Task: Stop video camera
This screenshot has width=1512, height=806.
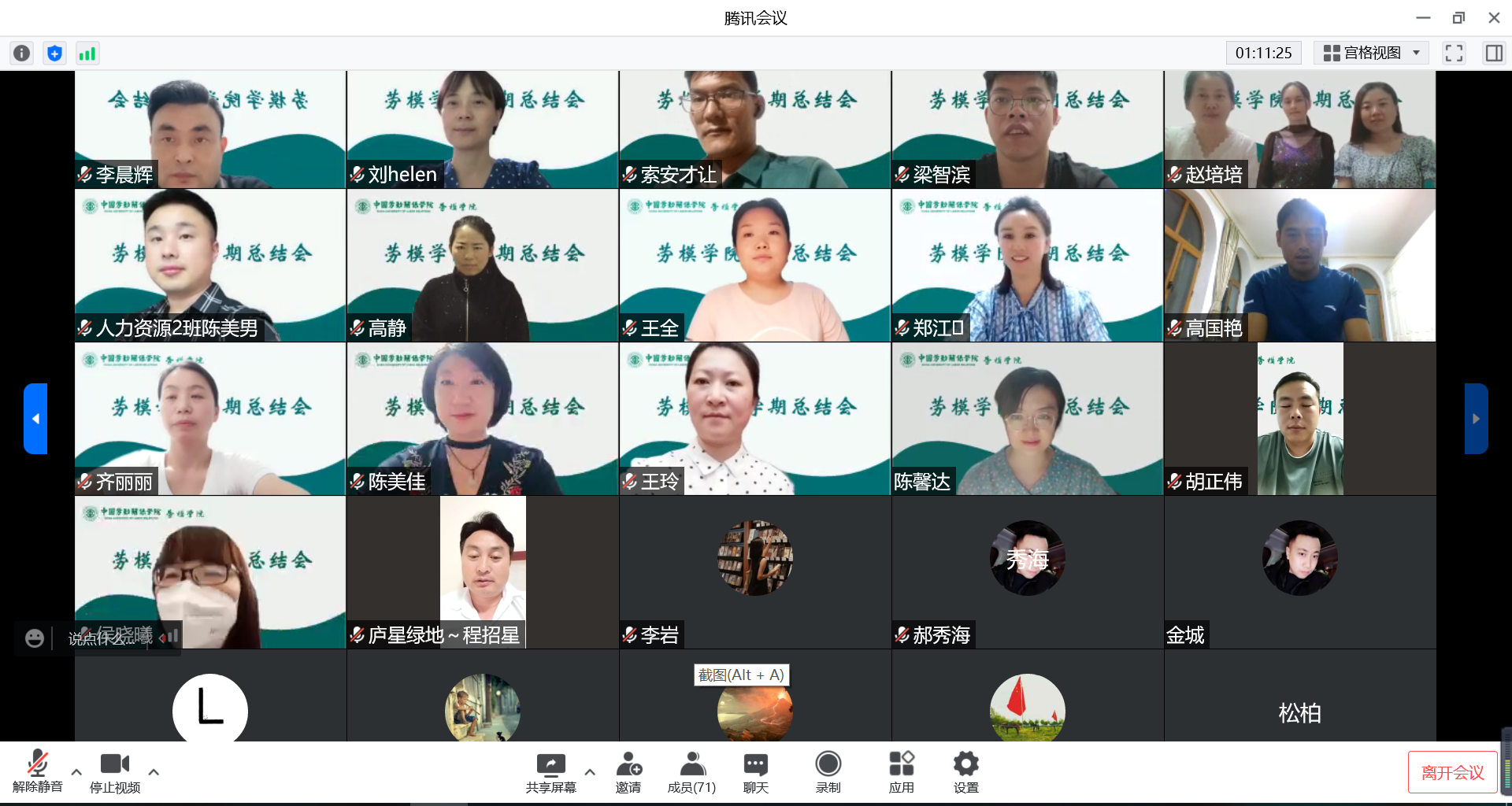Action: (x=114, y=771)
